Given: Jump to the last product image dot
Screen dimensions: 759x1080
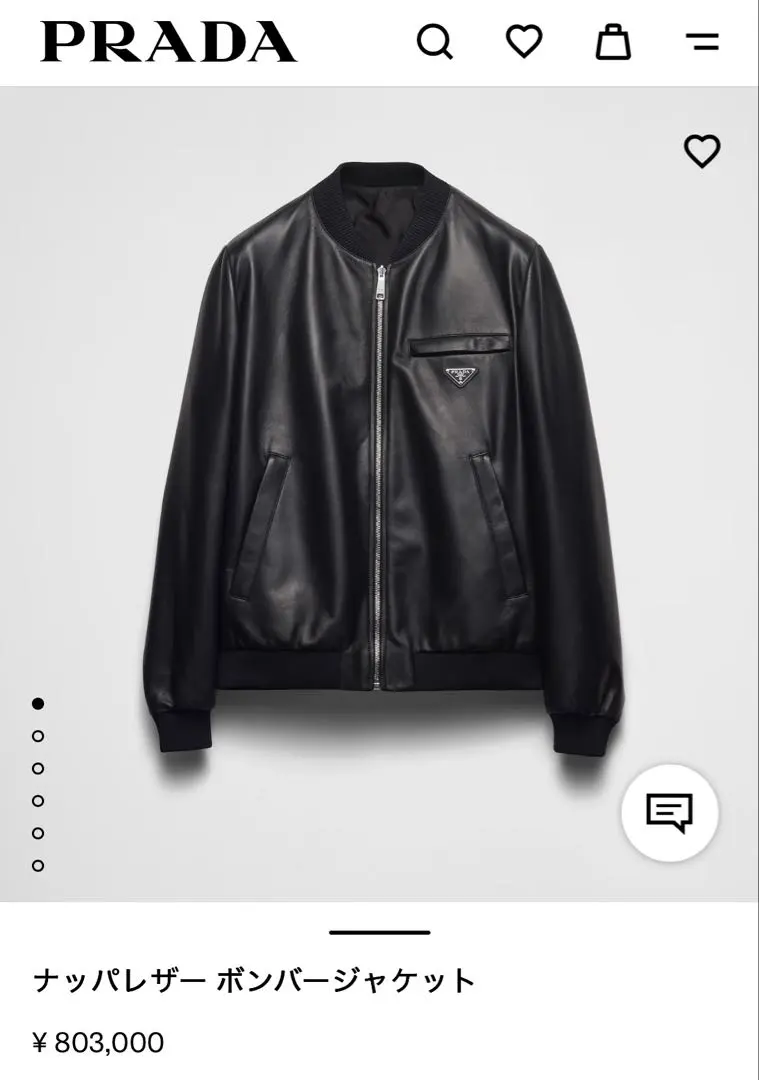Looking at the screenshot, I should [x=38, y=865].
